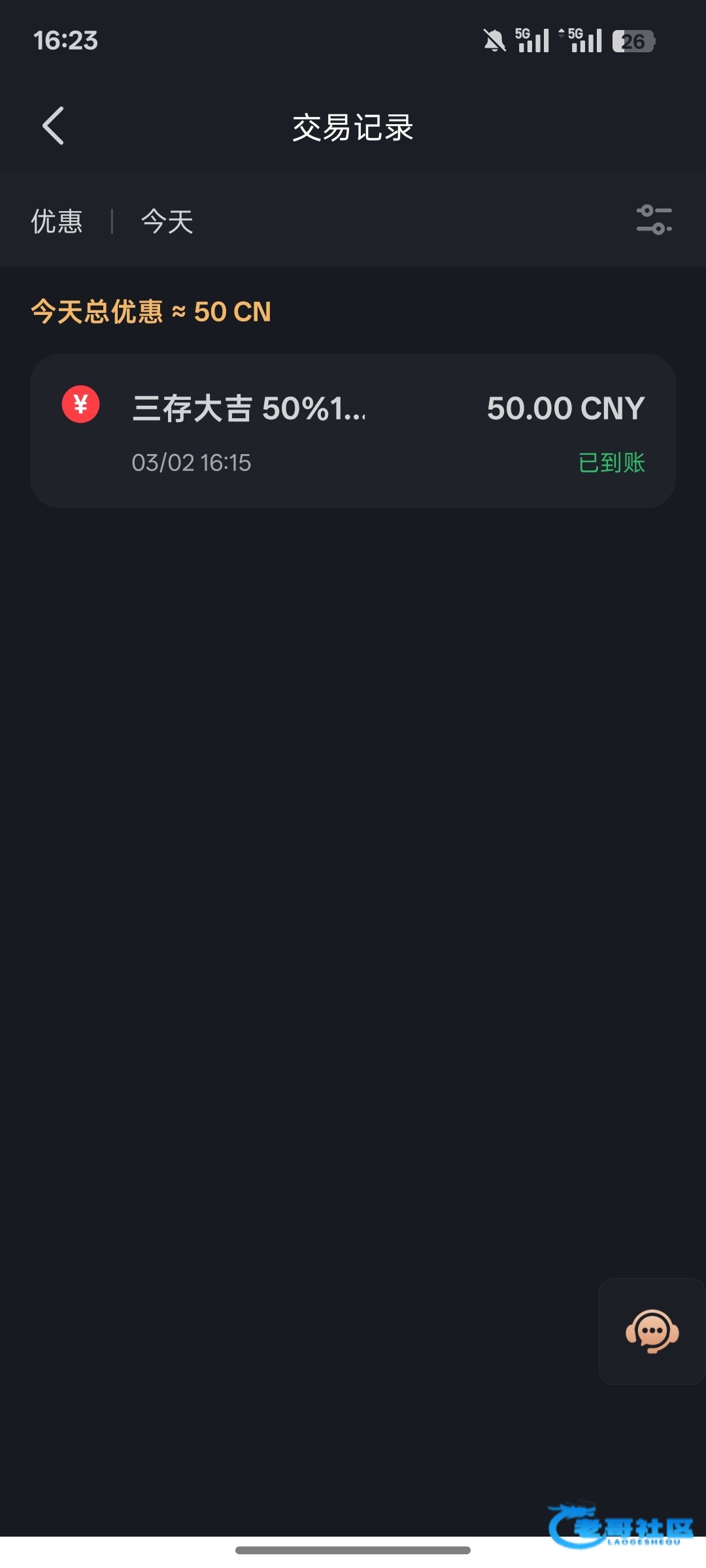Contact customer service via headset icon

click(x=652, y=1331)
